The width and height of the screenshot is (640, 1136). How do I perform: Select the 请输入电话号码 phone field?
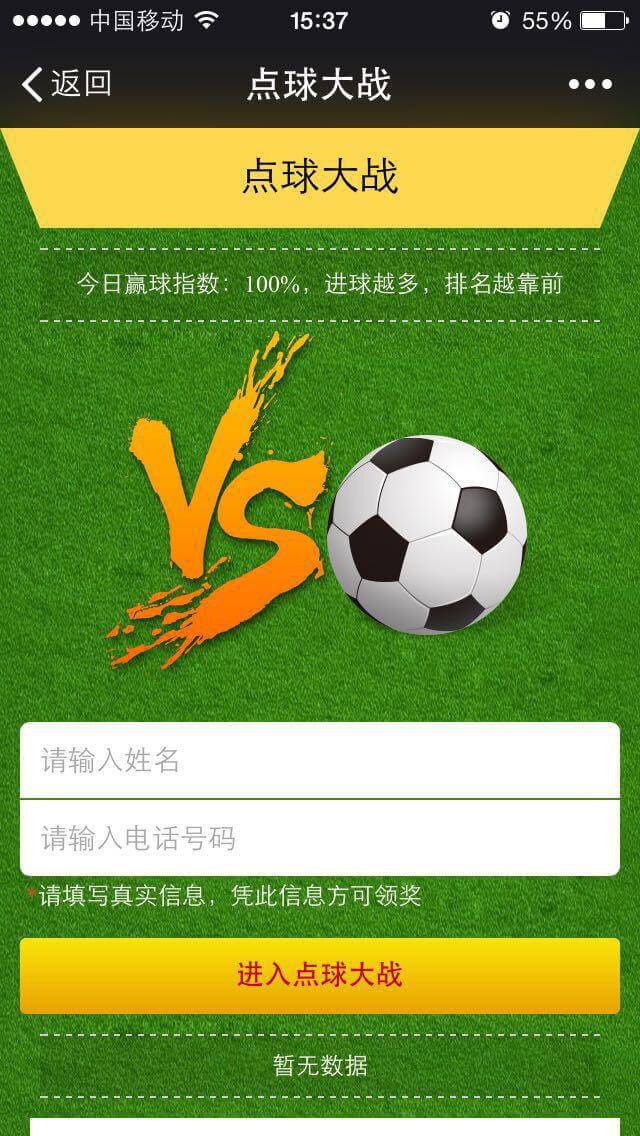click(x=320, y=838)
